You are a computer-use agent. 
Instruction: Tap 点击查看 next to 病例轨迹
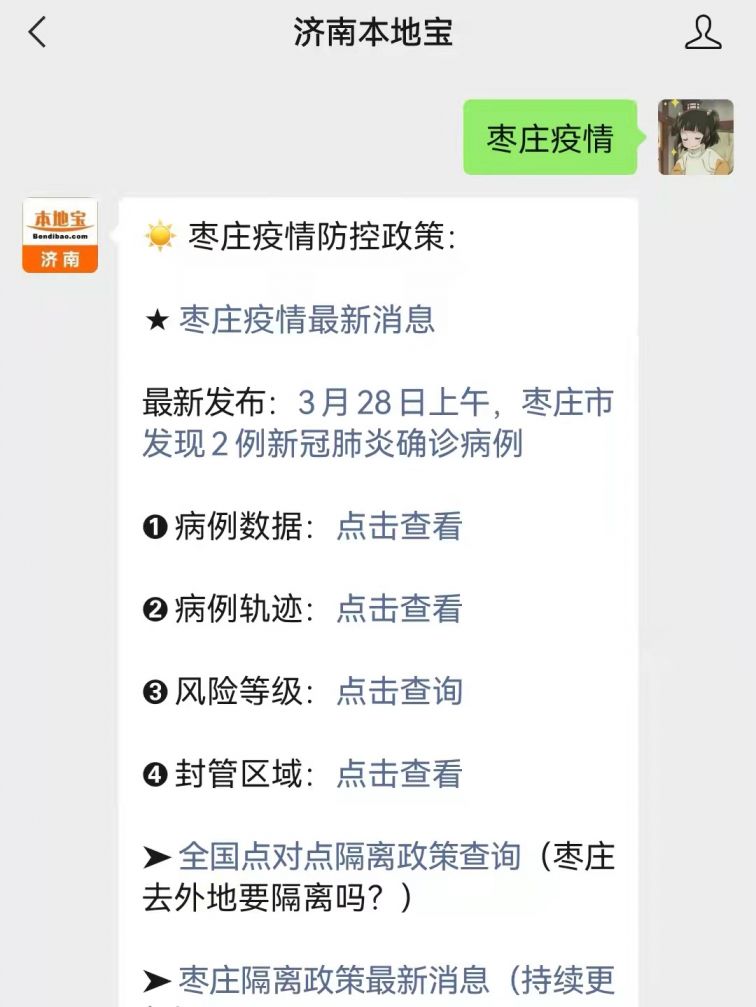pos(399,608)
